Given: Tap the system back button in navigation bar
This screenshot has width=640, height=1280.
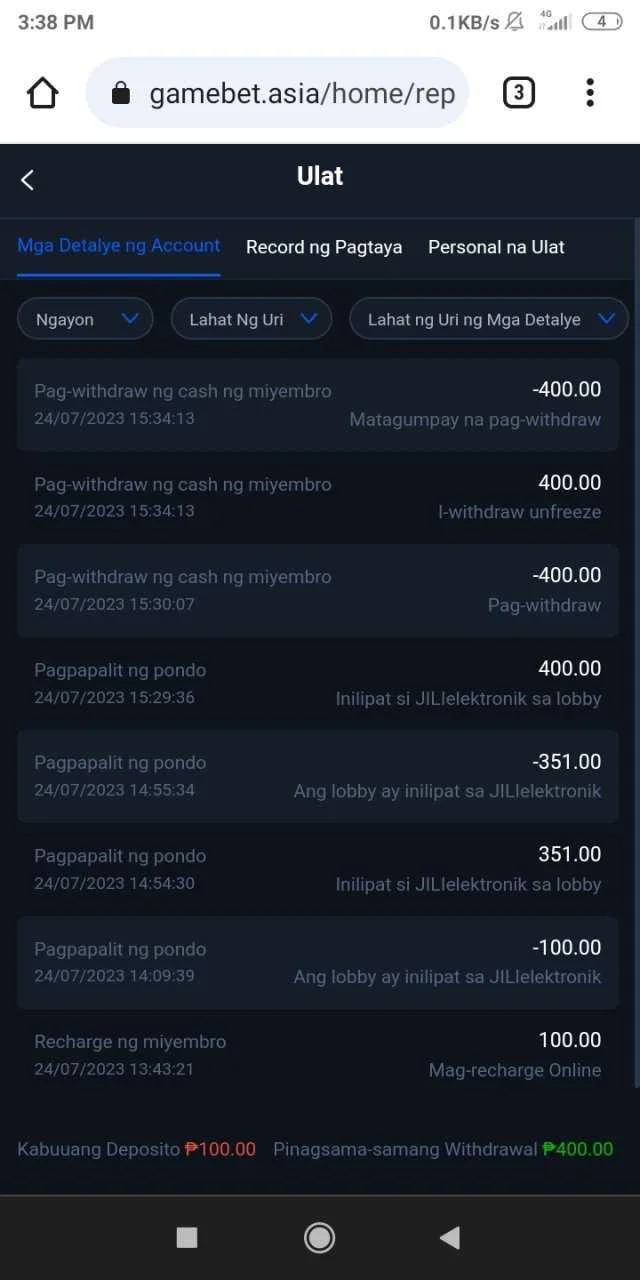Looking at the screenshot, I should (450, 1238).
